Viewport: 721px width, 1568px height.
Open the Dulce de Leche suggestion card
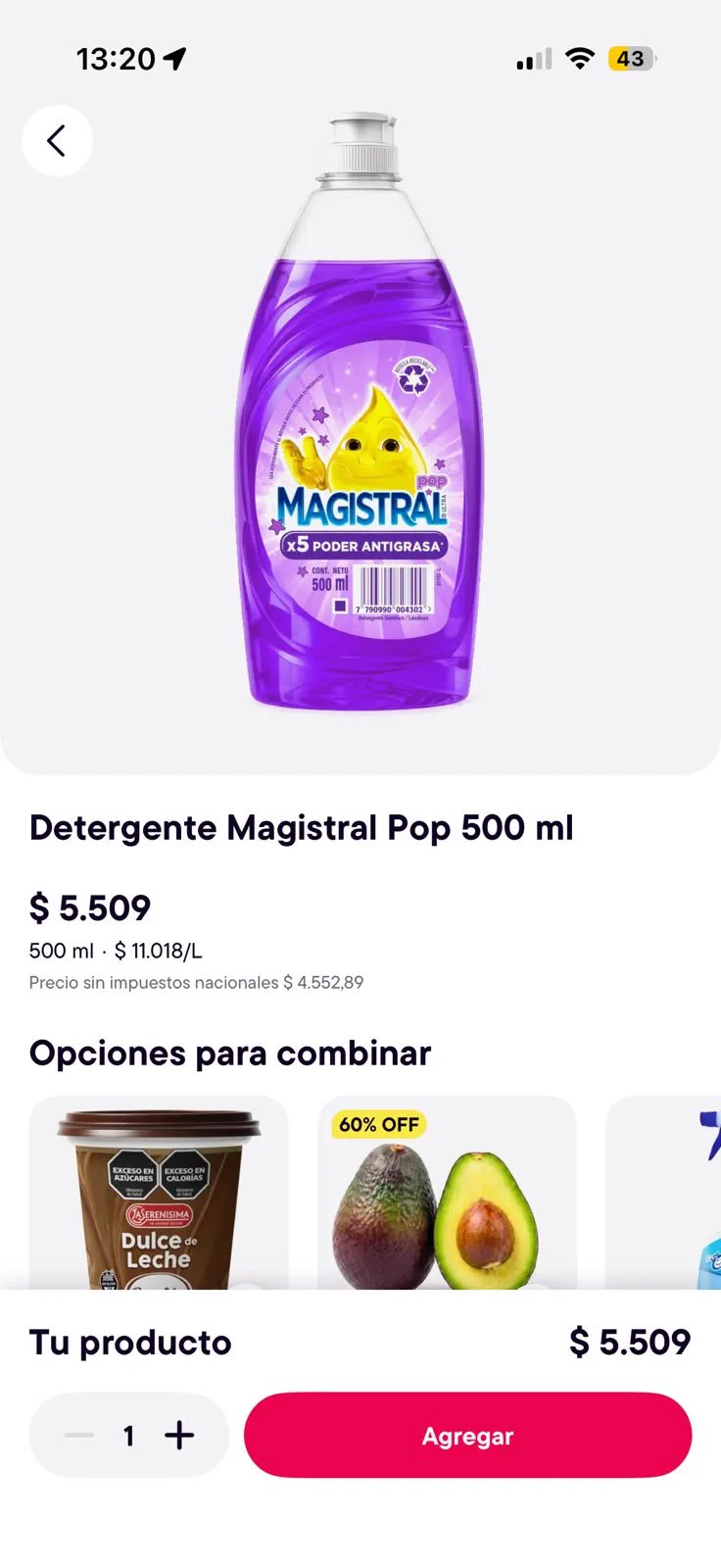pos(159,1193)
